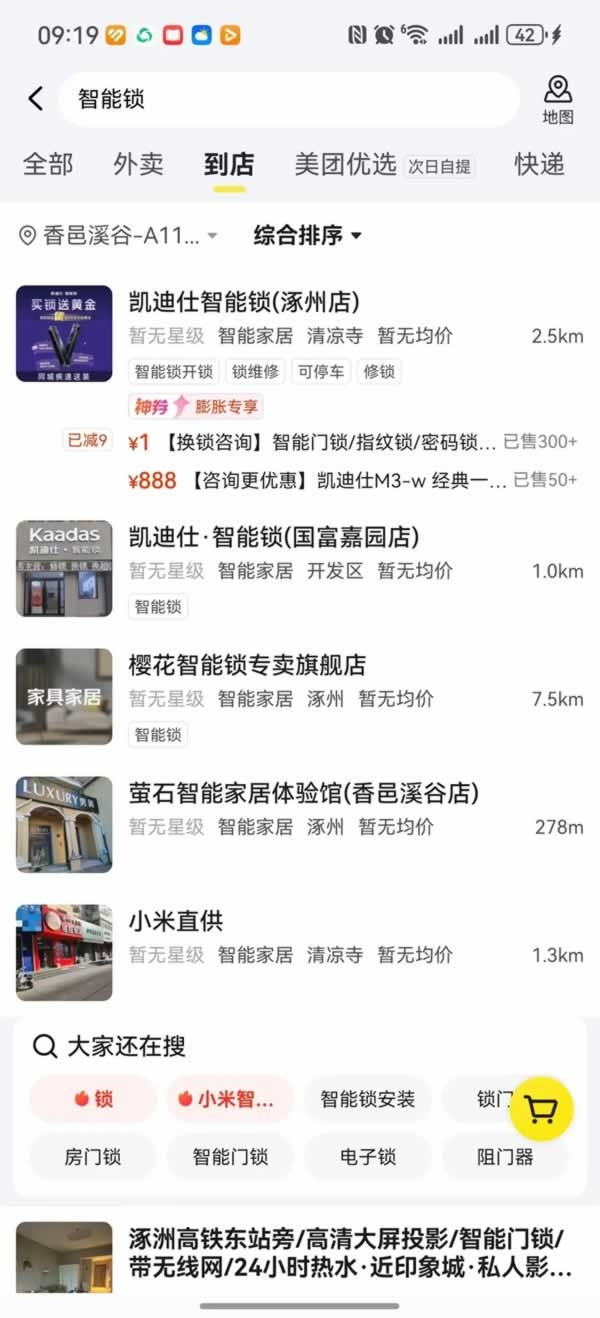Open 樱花智能锁专卖旗舰店 listing
The width and height of the screenshot is (600, 1318).
pyautogui.click(x=247, y=666)
